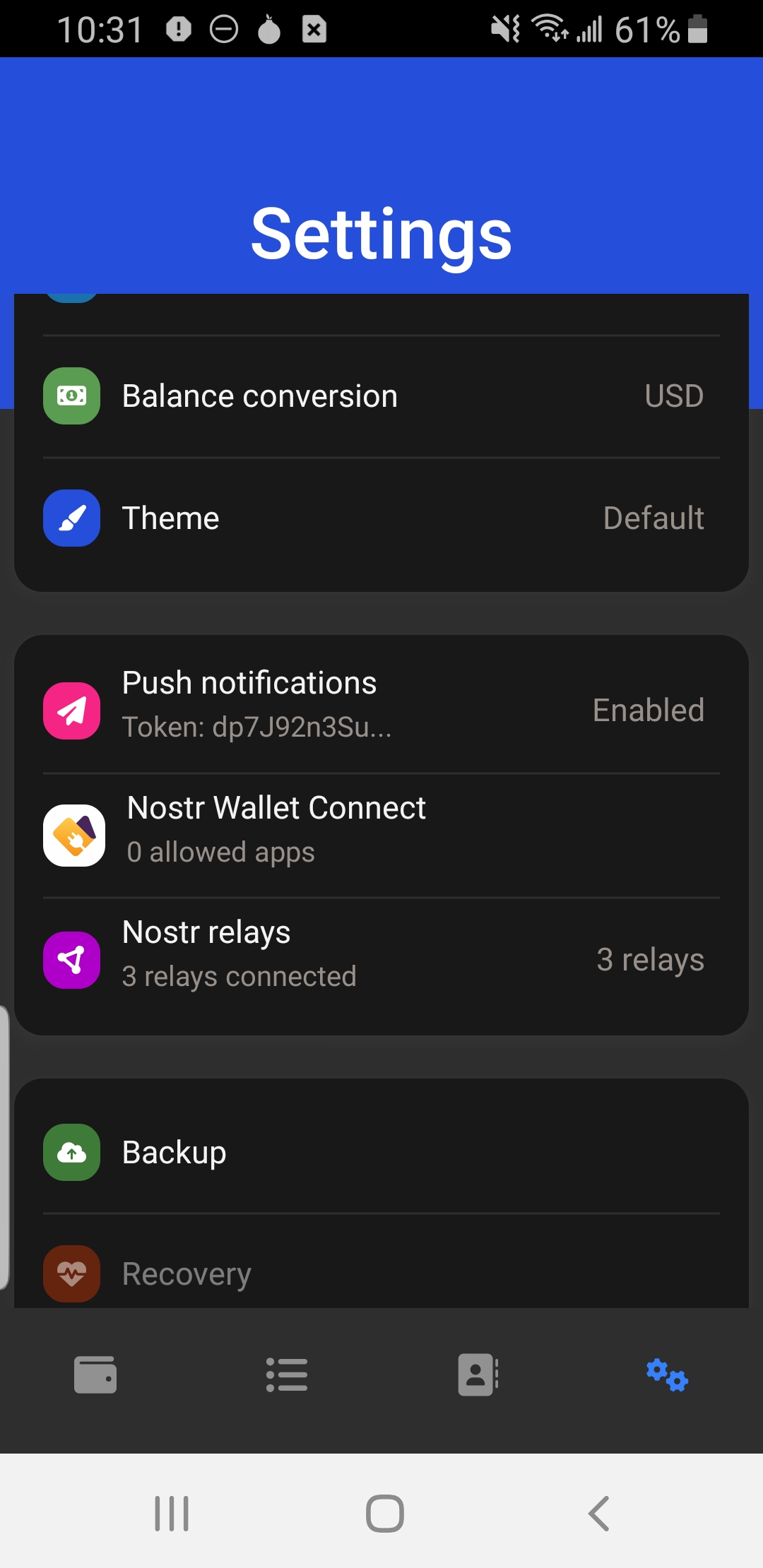Tap the system home button
Image resolution: width=763 pixels, height=1568 pixels.
(x=384, y=1513)
